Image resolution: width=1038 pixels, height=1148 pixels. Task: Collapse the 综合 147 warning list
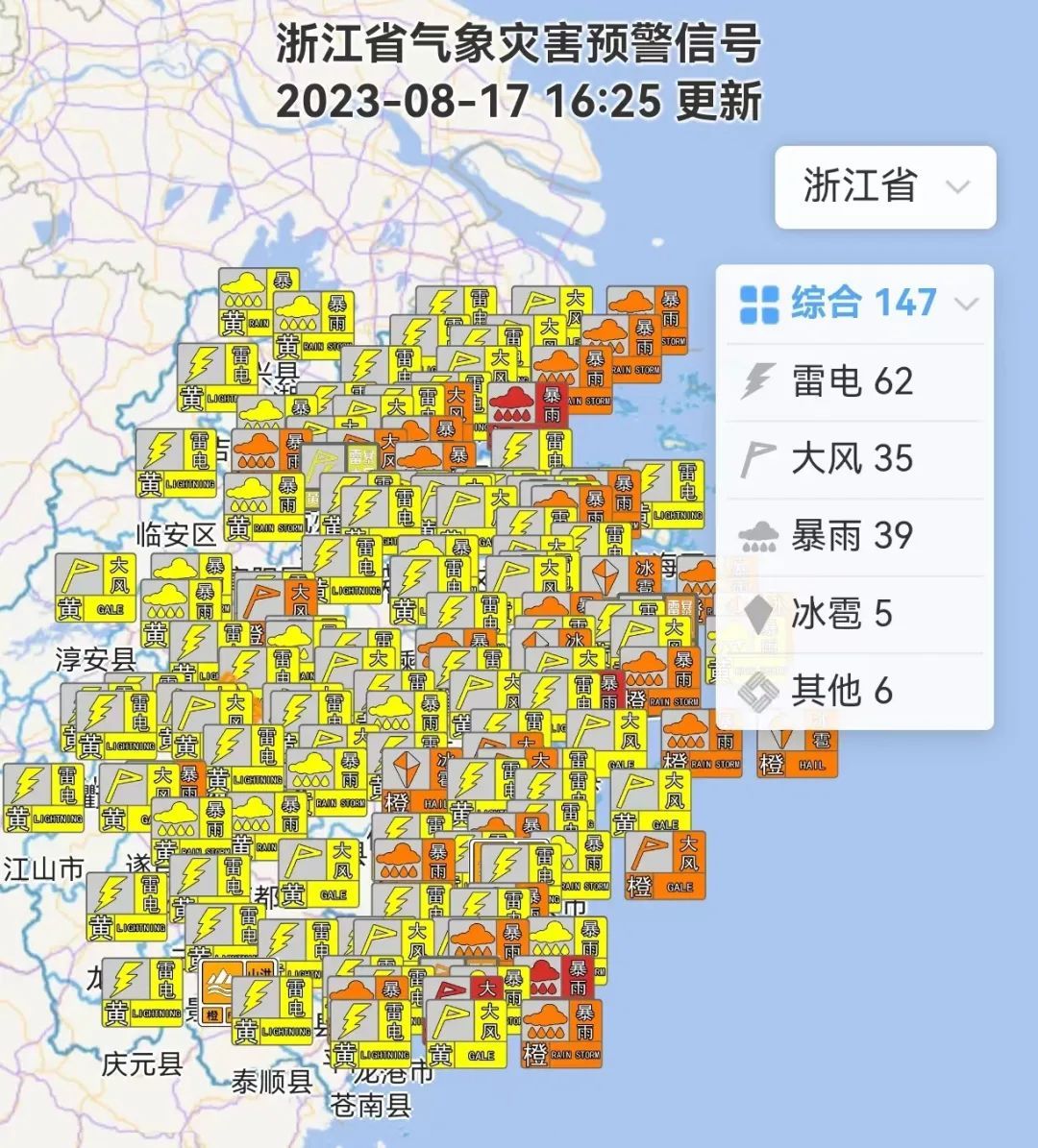tap(965, 305)
